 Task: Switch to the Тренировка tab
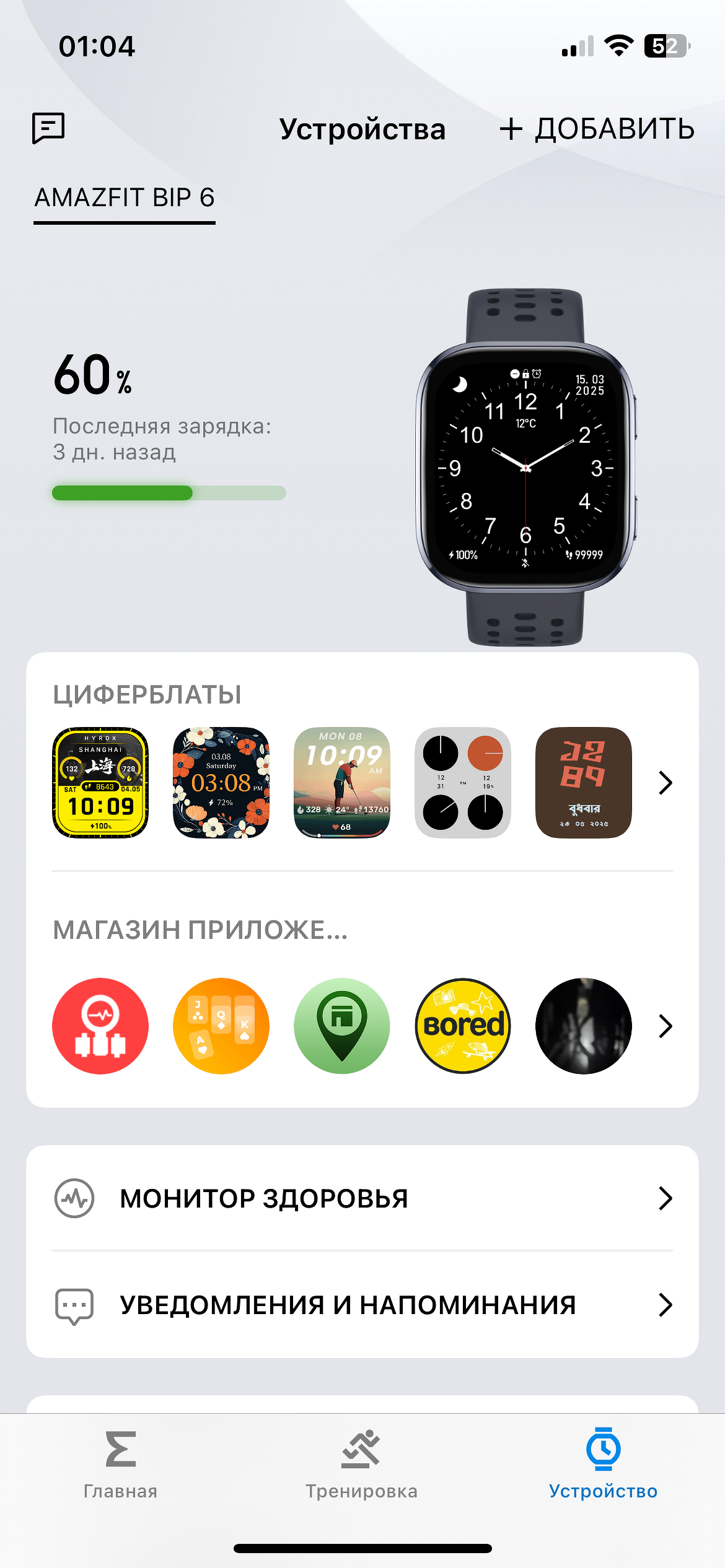pos(361,1464)
